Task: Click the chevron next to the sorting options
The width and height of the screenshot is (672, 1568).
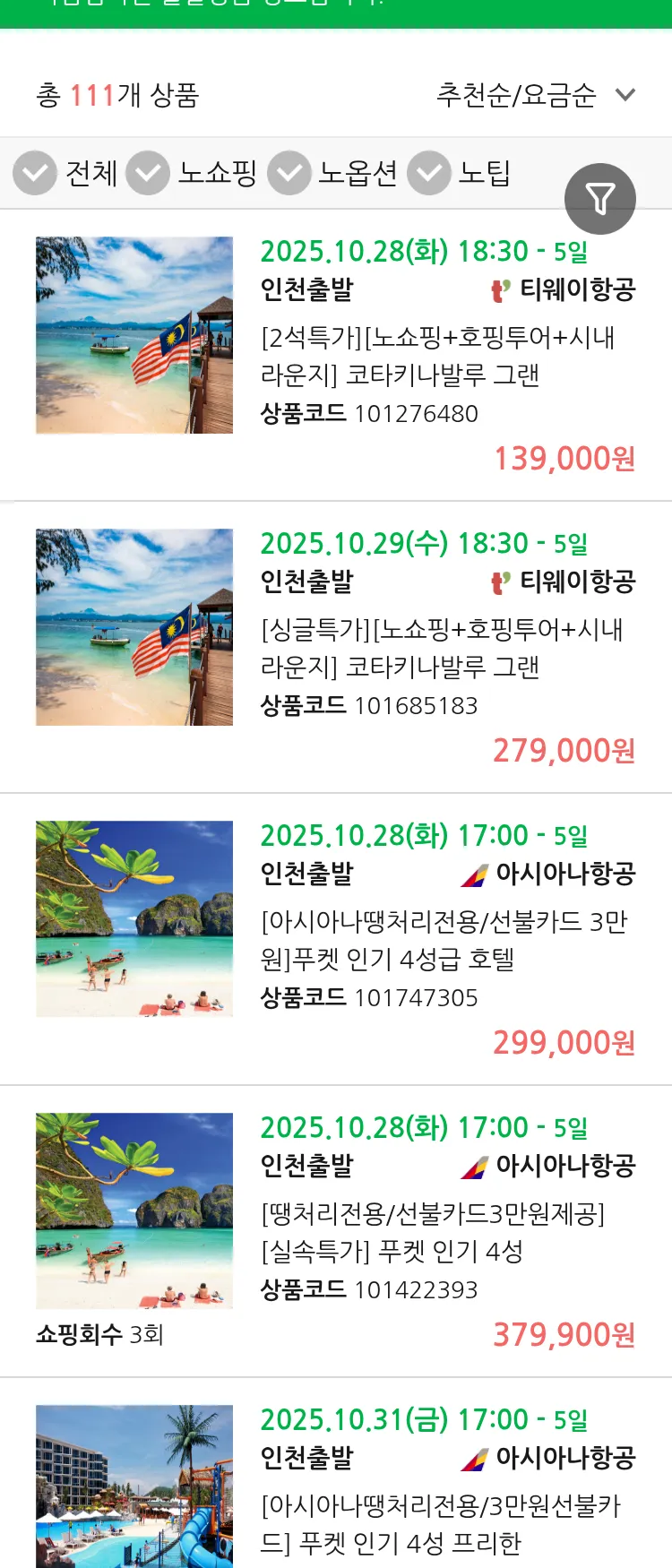Action: (626, 93)
